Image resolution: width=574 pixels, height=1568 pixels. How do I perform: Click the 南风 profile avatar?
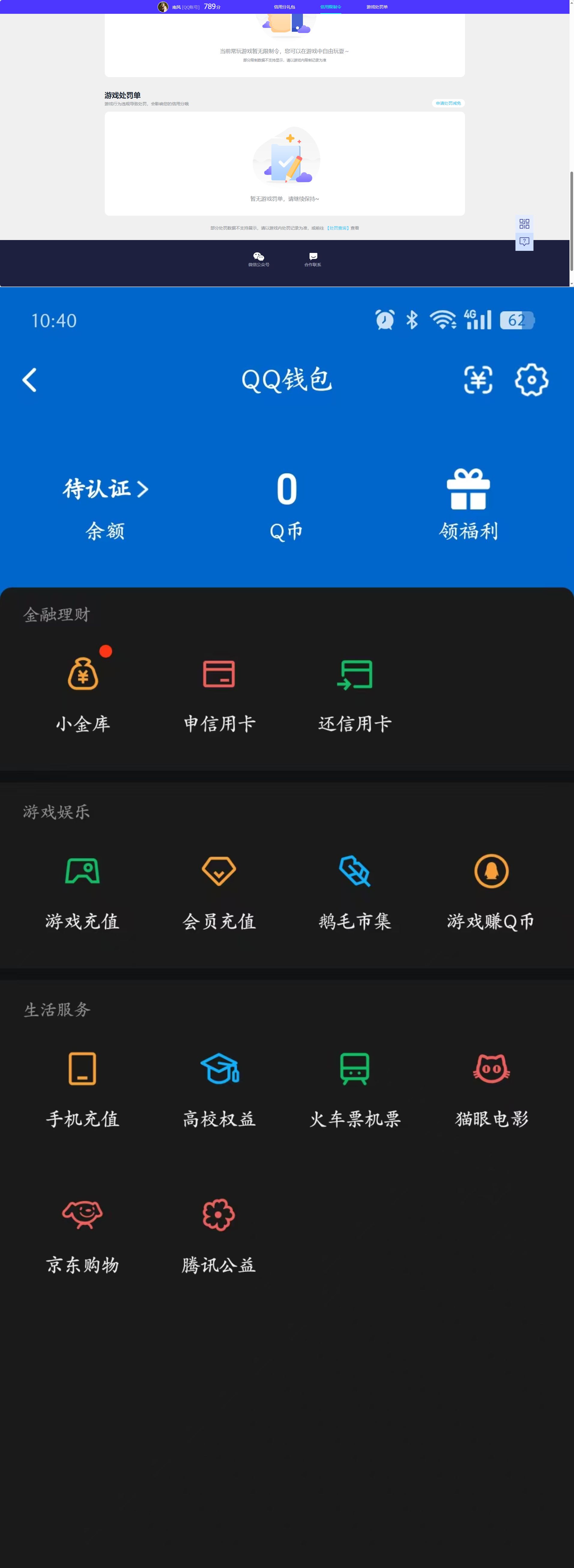(x=162, y=7)
